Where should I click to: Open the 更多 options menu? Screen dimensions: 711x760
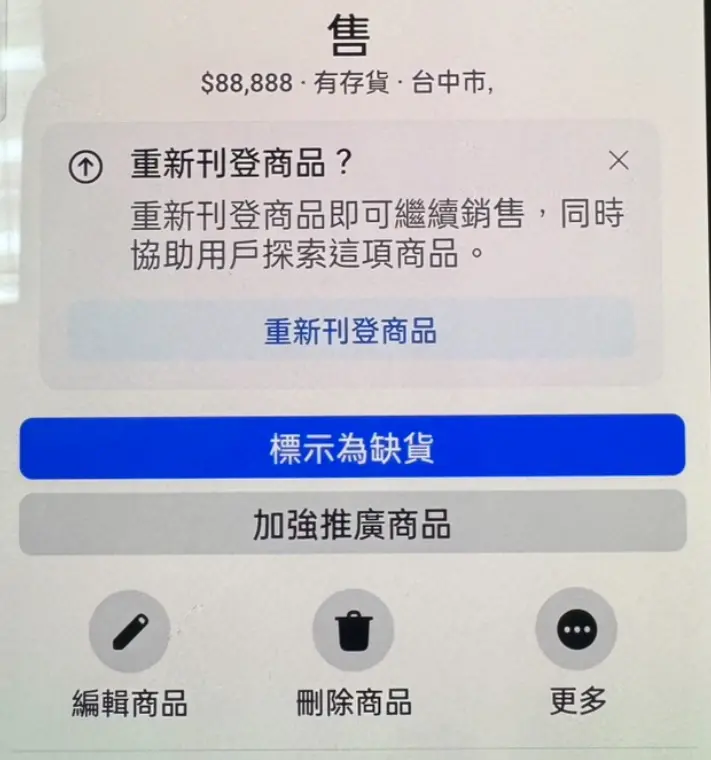pyautogui.click(x=577, y=630)
